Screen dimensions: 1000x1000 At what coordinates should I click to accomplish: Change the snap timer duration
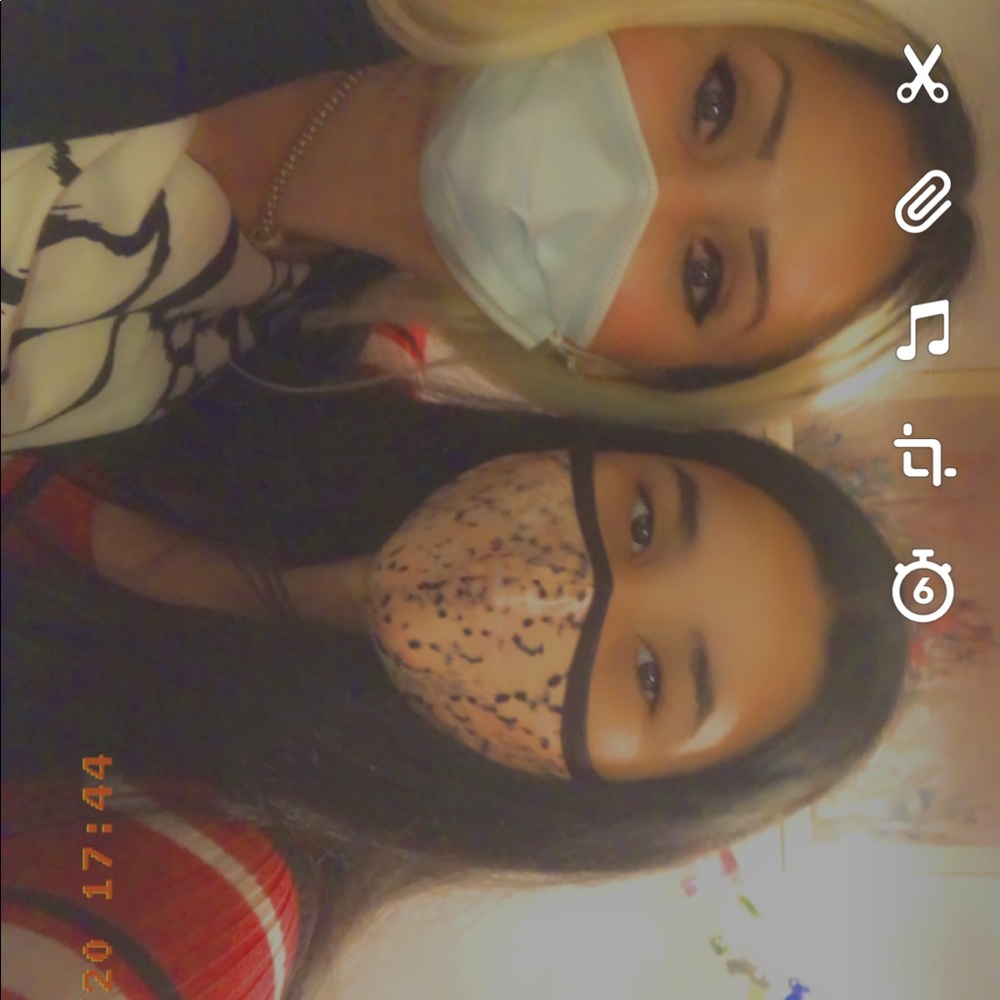(x=922, y=587)
